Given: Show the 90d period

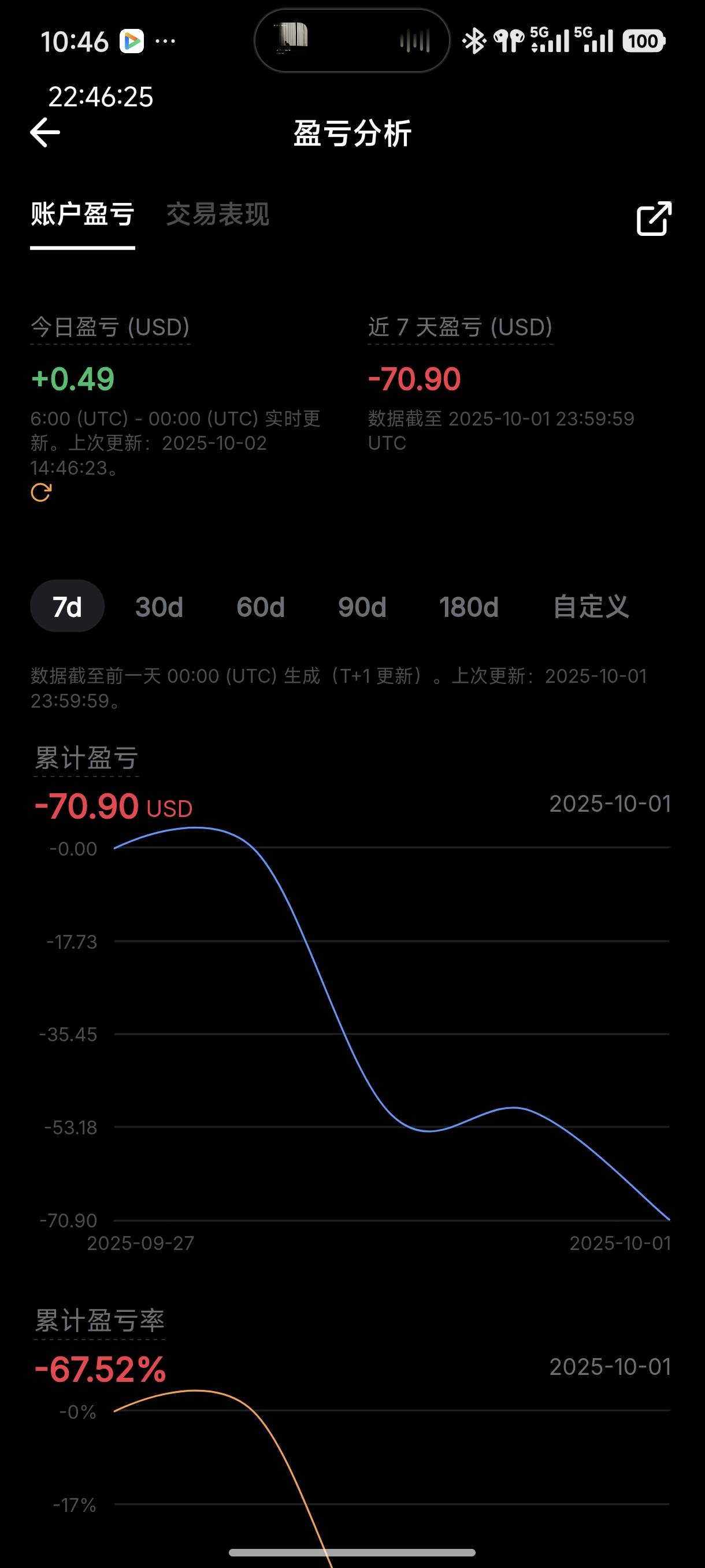Looking at the screenshot, I should [x=362, y=607].
